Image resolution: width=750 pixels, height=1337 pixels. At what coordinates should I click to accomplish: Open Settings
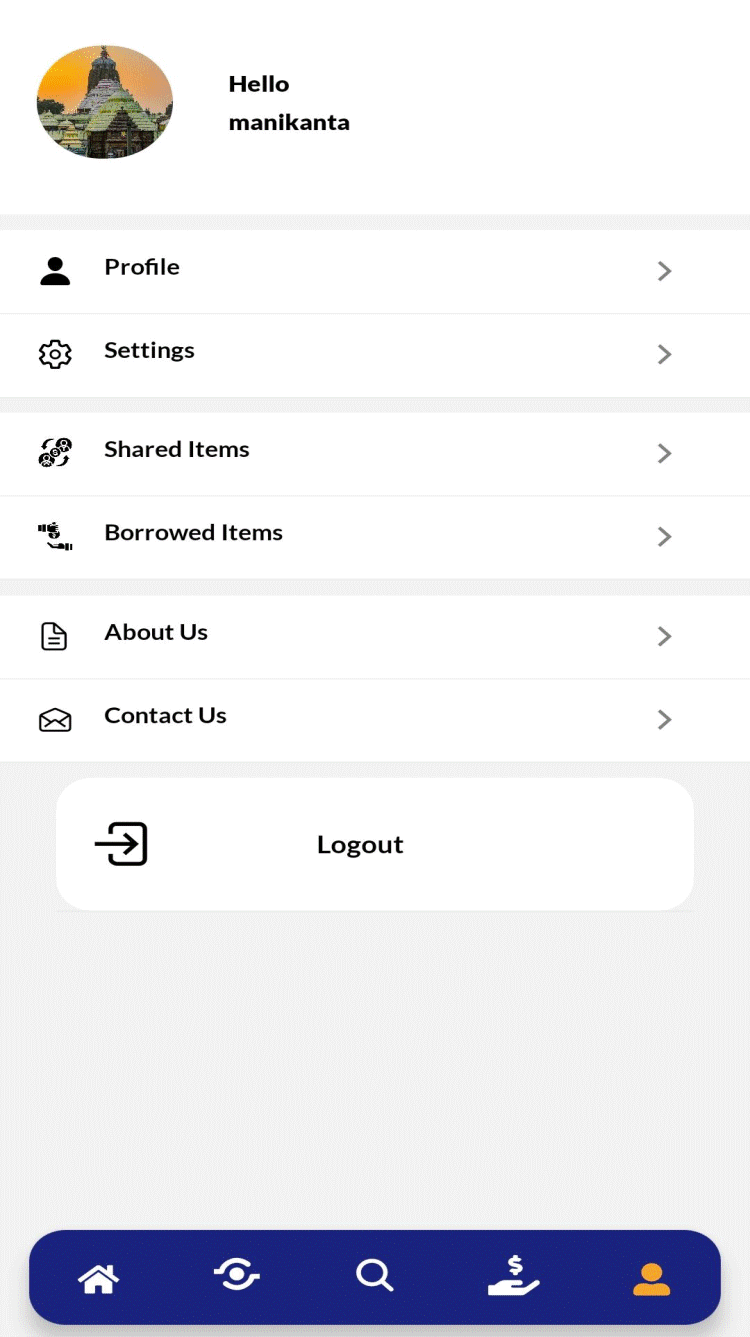[374, 354]
